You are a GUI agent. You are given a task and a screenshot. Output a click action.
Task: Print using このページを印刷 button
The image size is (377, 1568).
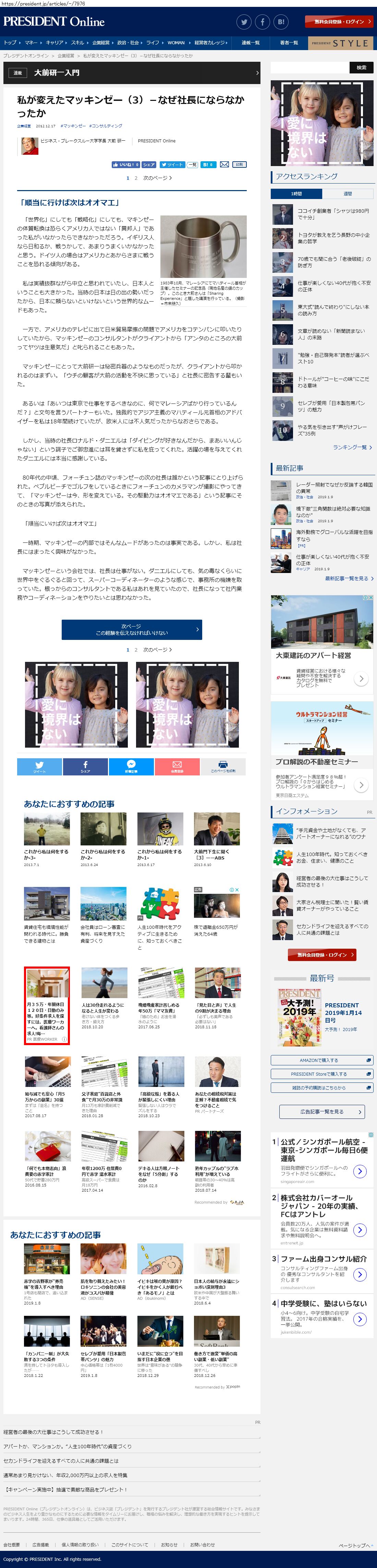click(x=222, y=767)
